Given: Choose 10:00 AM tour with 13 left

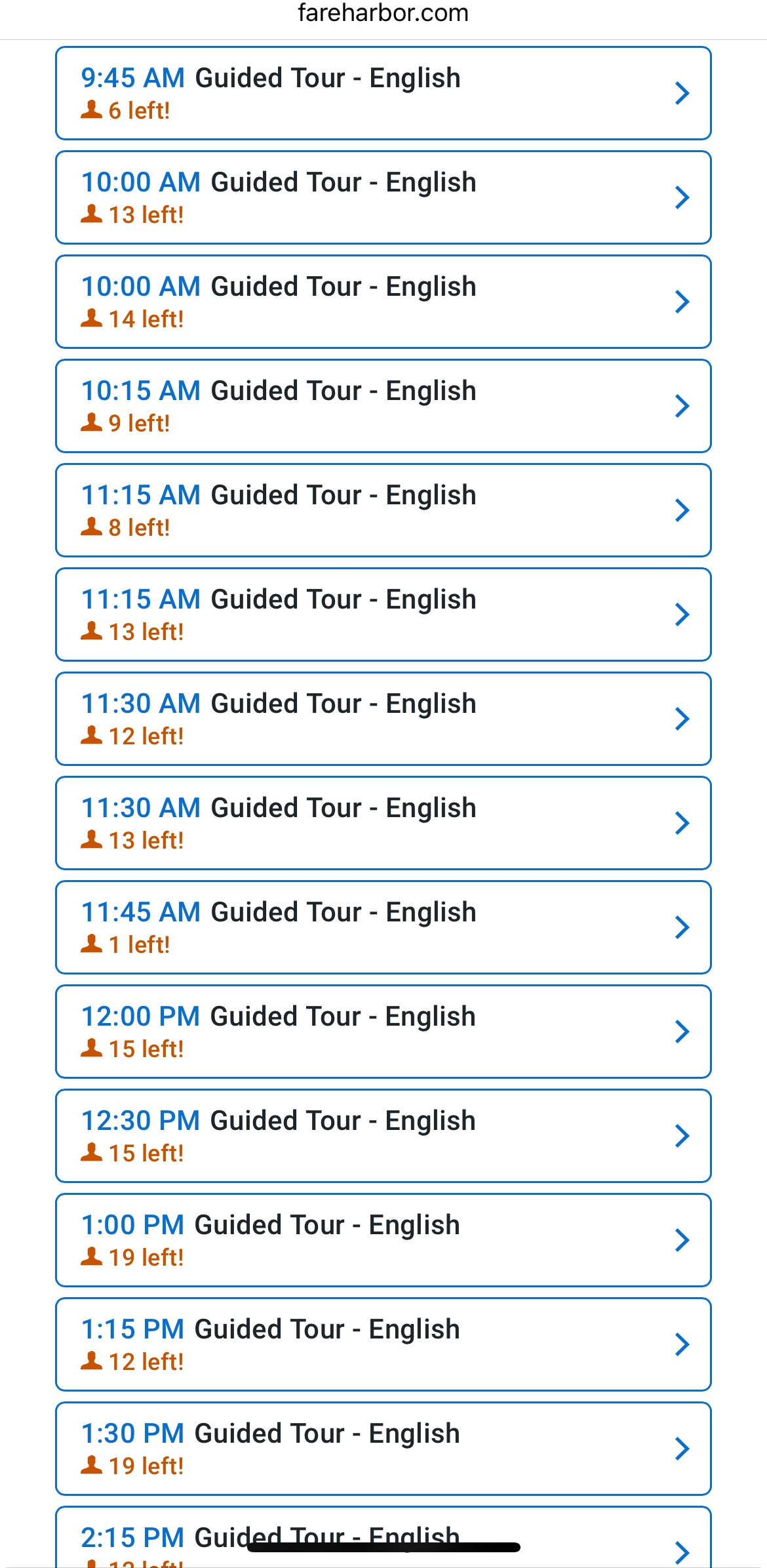Looking at the screenshot, I should coord(383,197).
